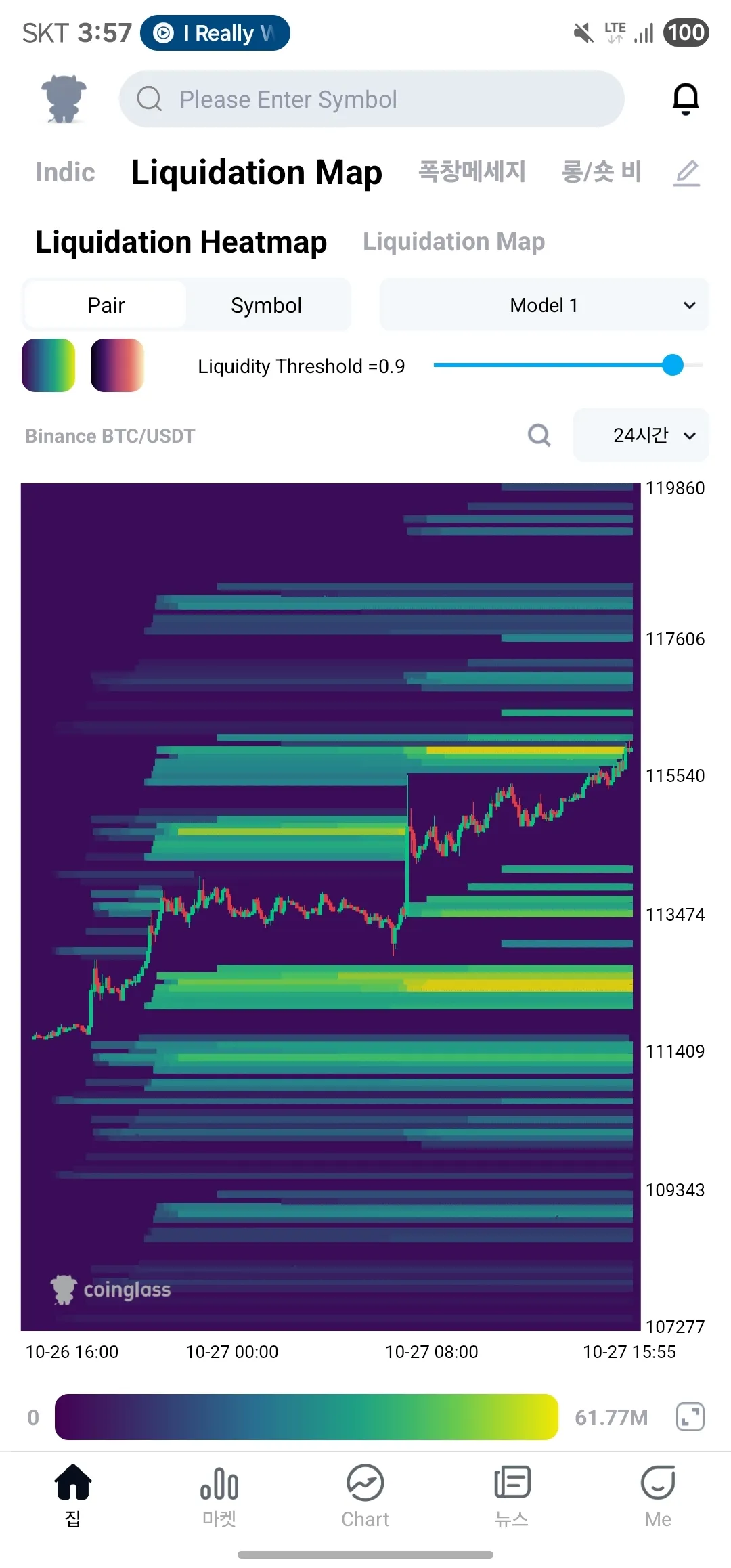Tap the Liquidity Threshold slider handle
The width and height of the screenshot is (731, 1568).
[673, 366]
